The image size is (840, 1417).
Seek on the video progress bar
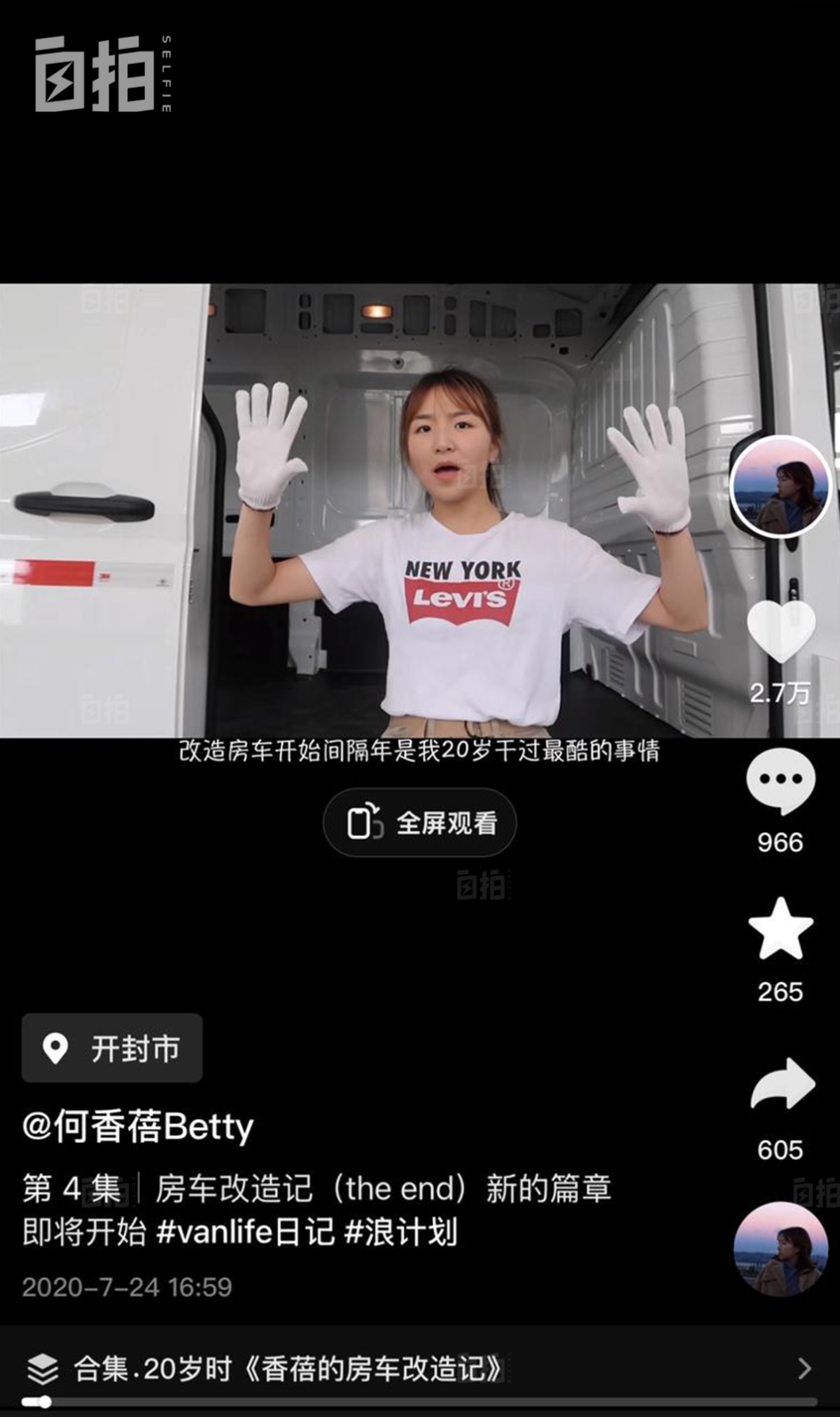click(420, 1402)
